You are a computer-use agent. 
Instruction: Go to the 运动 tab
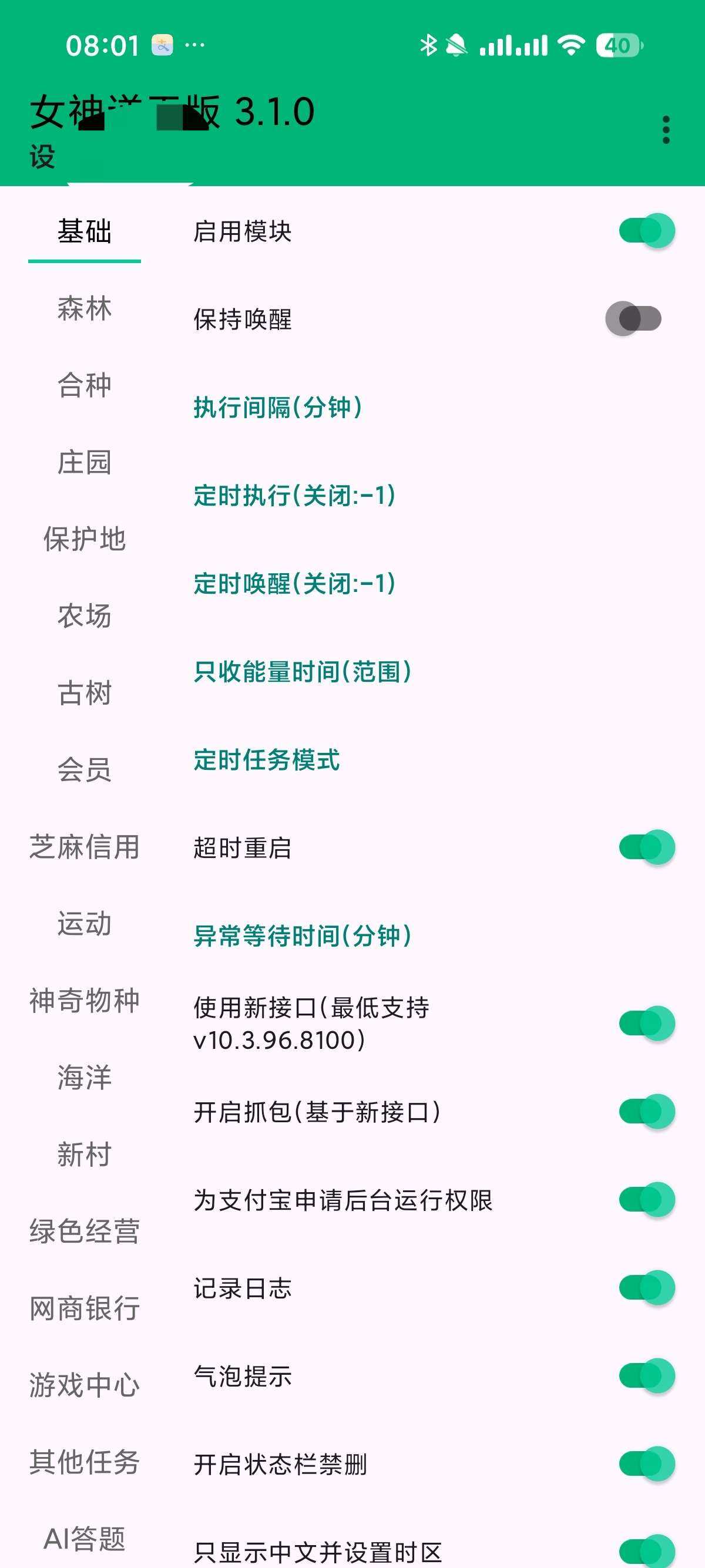(x=85, y=923)
